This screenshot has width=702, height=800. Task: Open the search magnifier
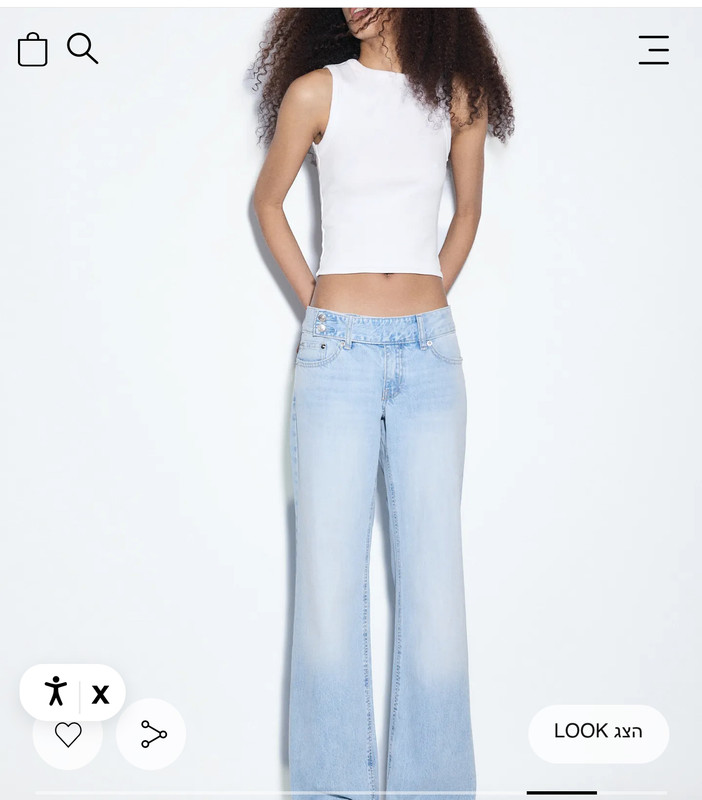pyautogui.click(x=82, y=48)
